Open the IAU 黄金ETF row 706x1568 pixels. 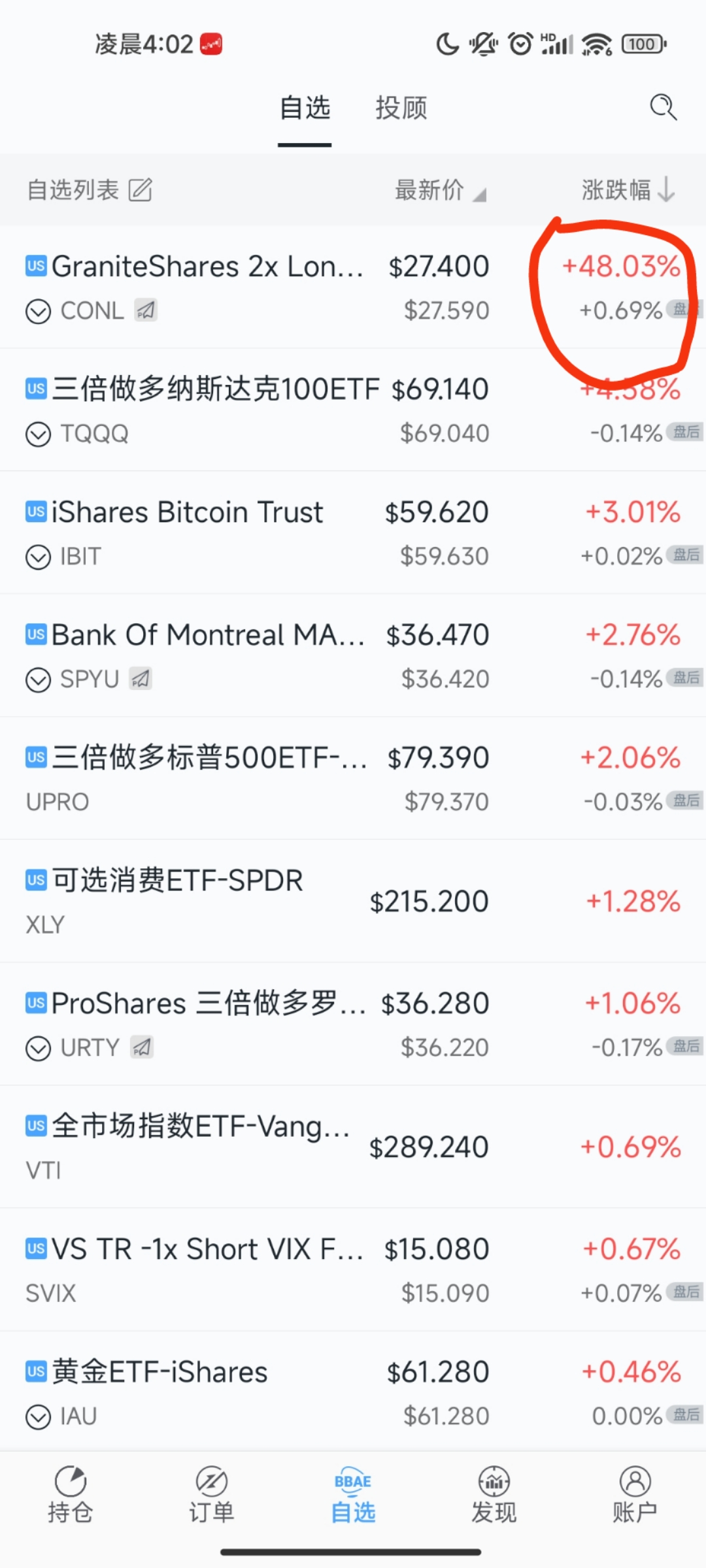(261, 1393)
